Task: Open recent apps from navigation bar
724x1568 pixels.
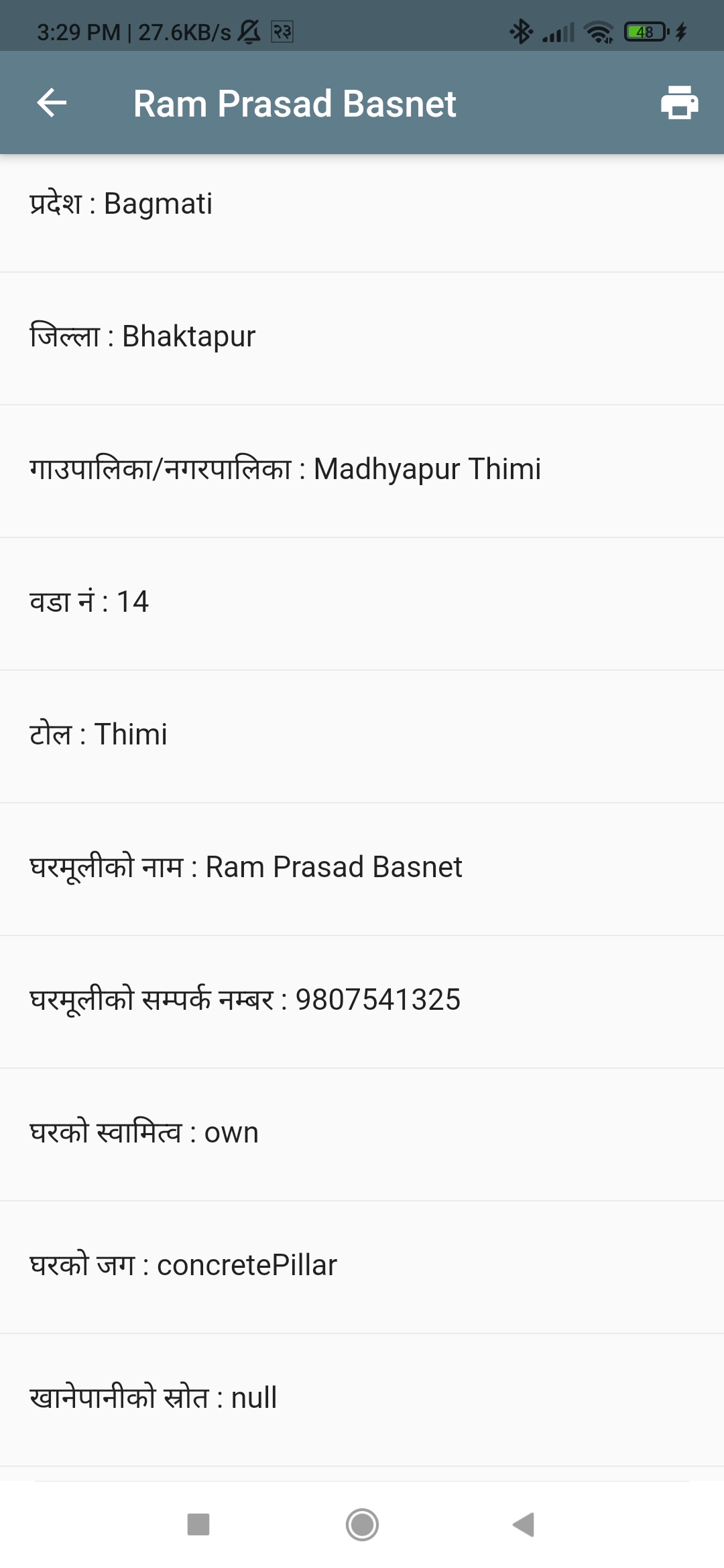Action: tap(198, 1524)
